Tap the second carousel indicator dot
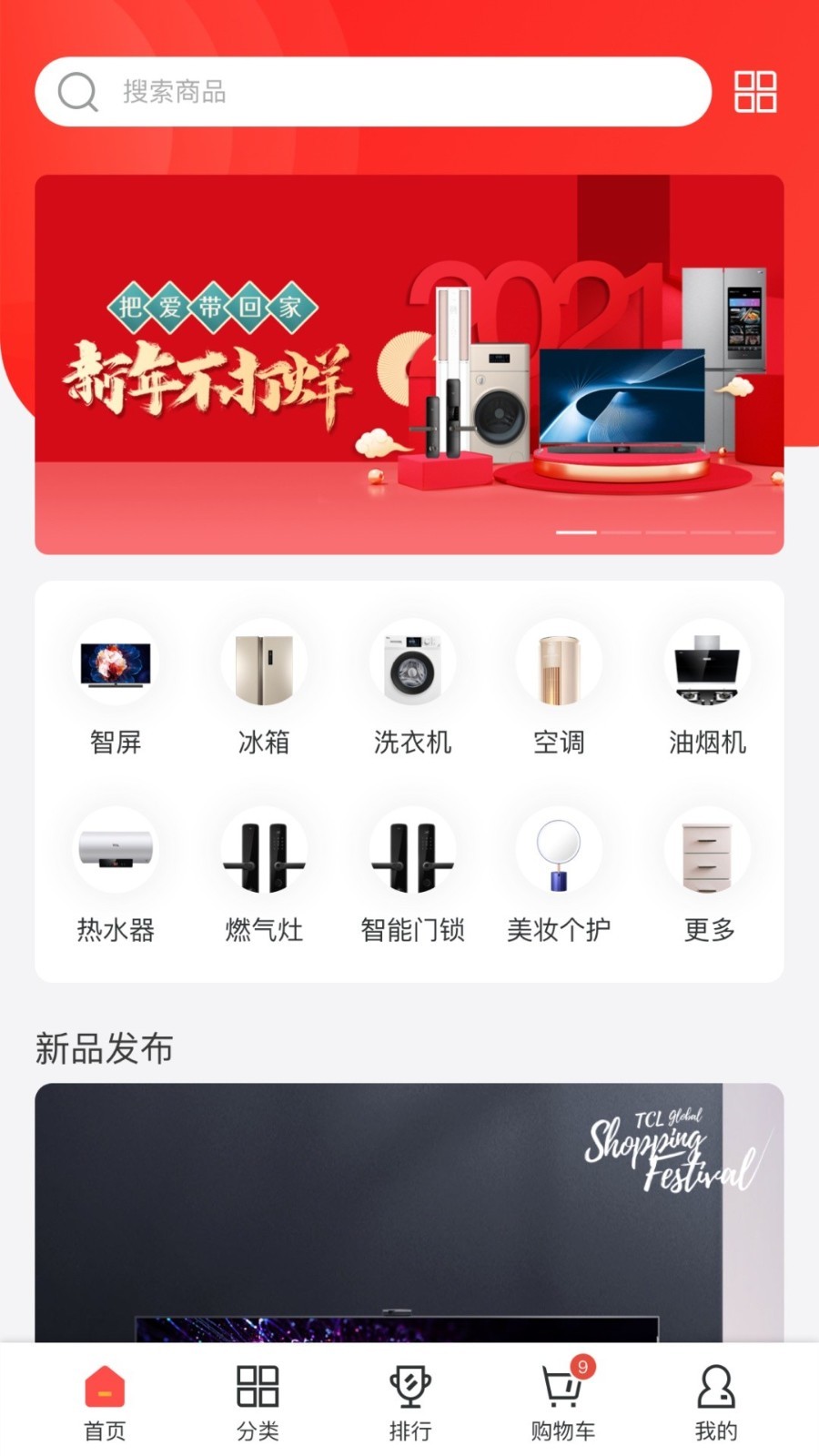 (x=623, y=531)
